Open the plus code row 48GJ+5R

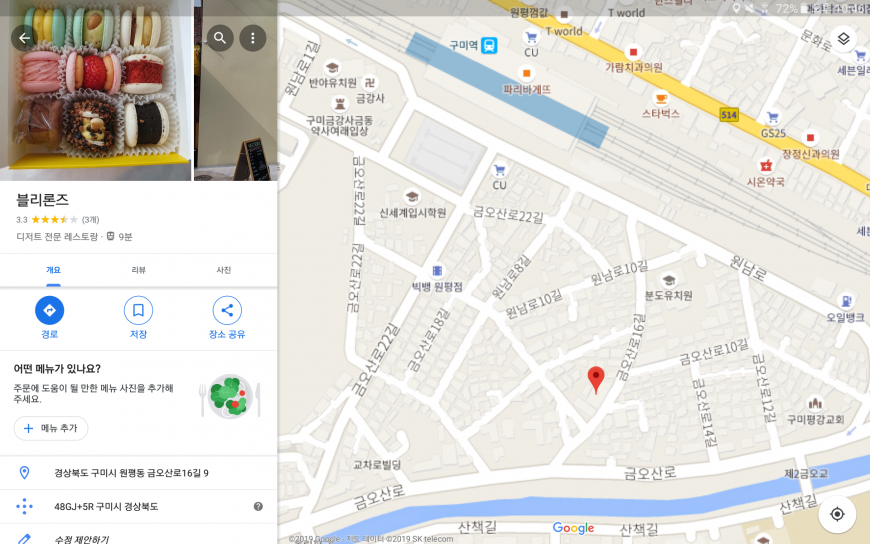coord(138,506)
